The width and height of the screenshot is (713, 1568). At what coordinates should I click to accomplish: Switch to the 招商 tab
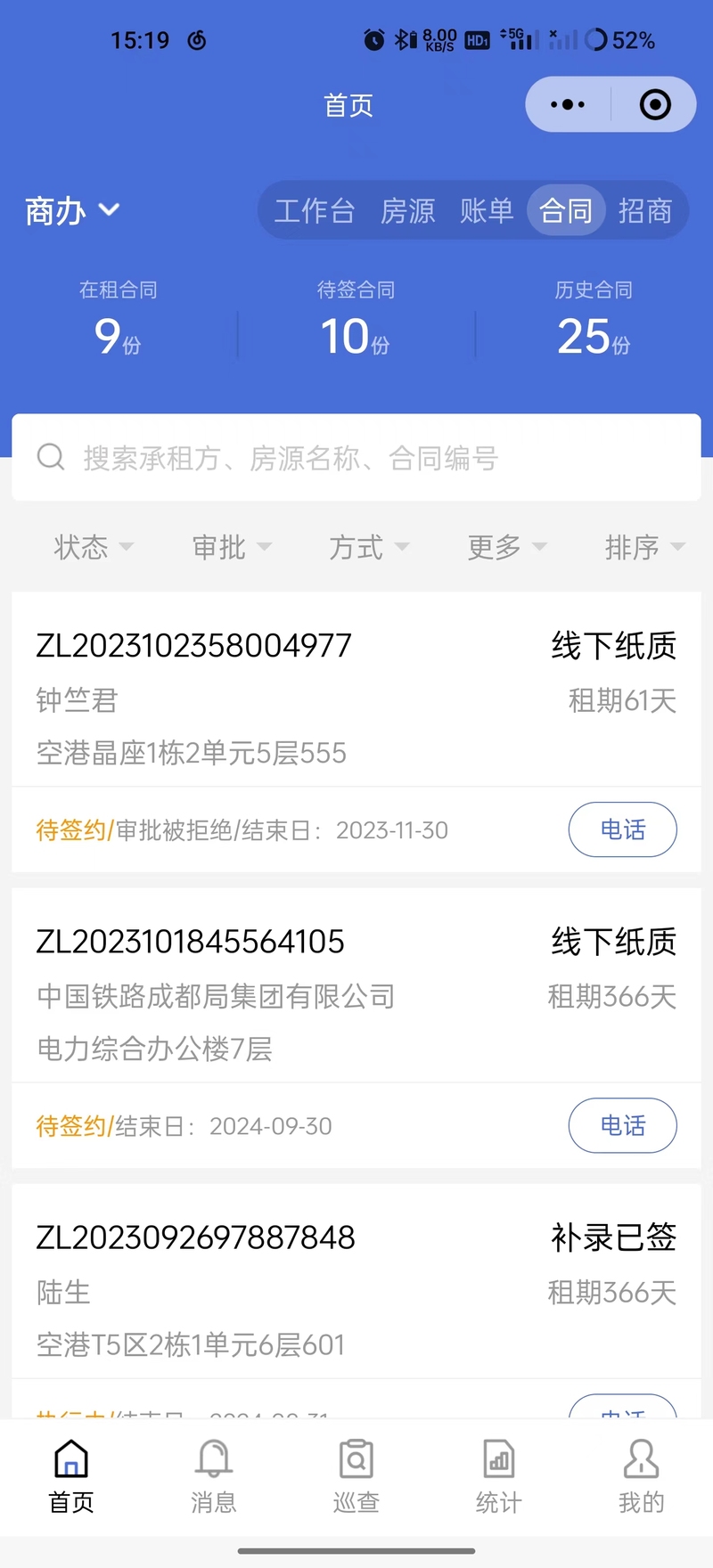coord(644,211)
